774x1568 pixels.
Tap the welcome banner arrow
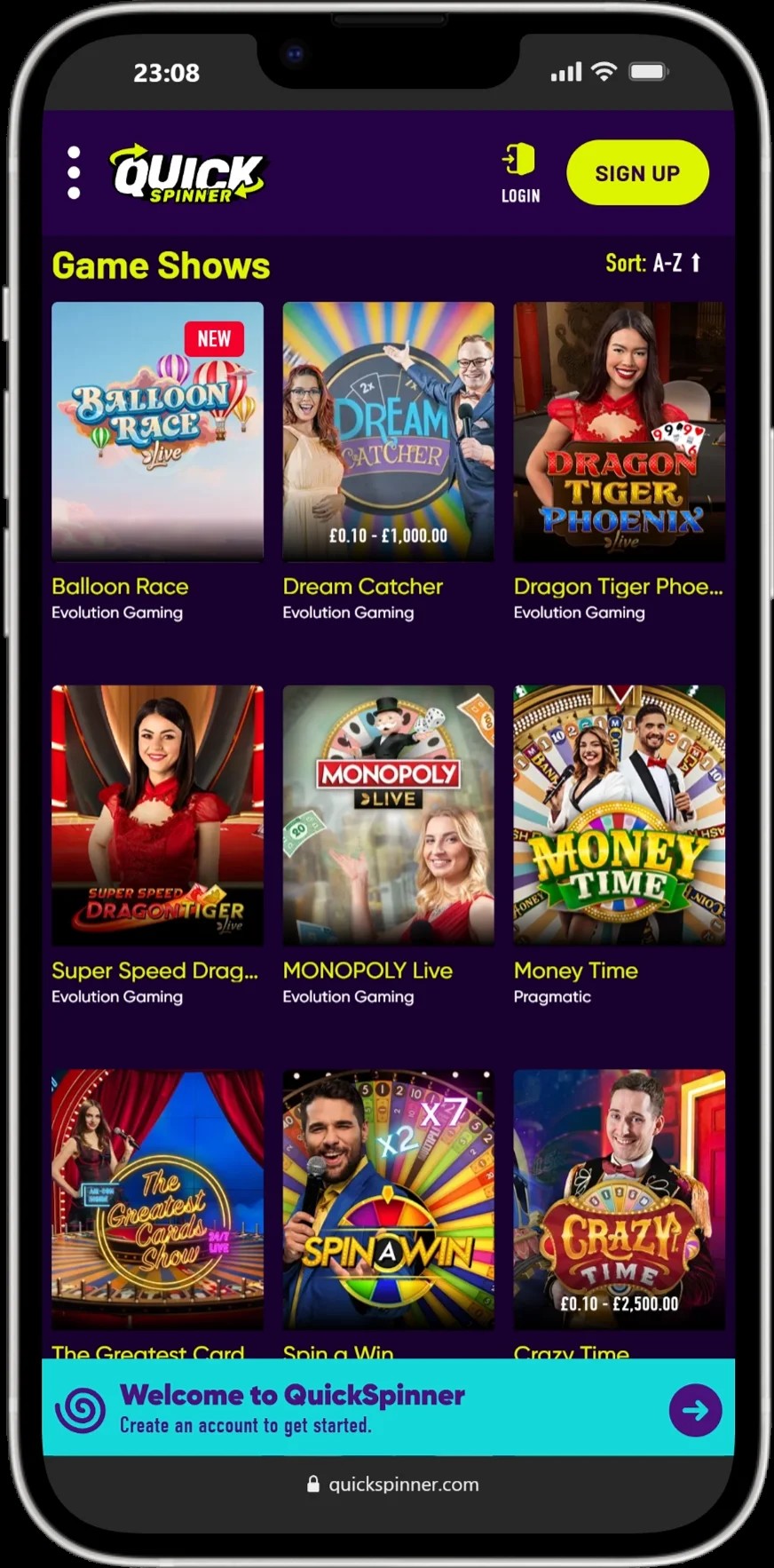pyautogui.click(x=694, y=1409)
